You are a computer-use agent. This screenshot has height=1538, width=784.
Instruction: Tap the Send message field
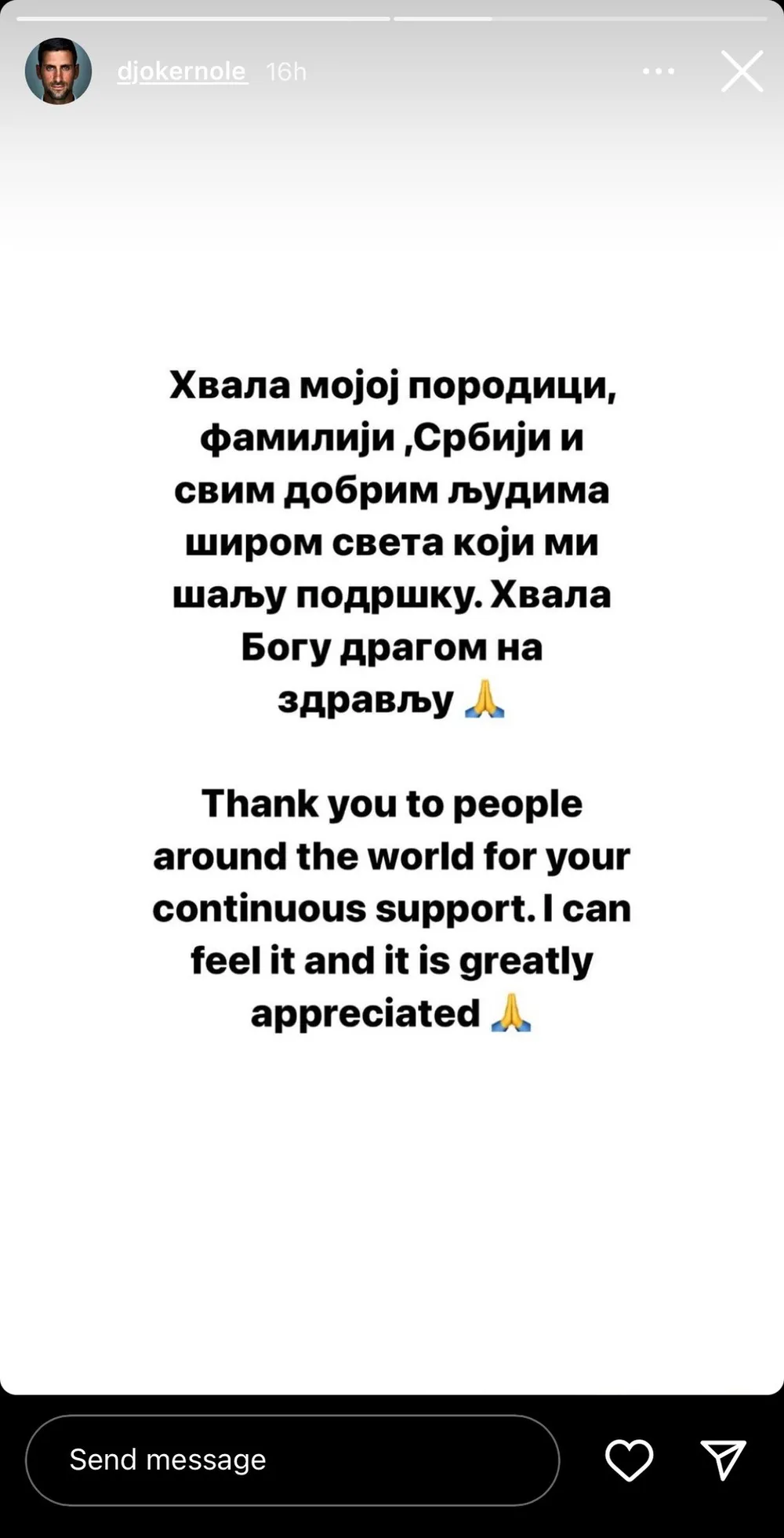click(292, 1460)
